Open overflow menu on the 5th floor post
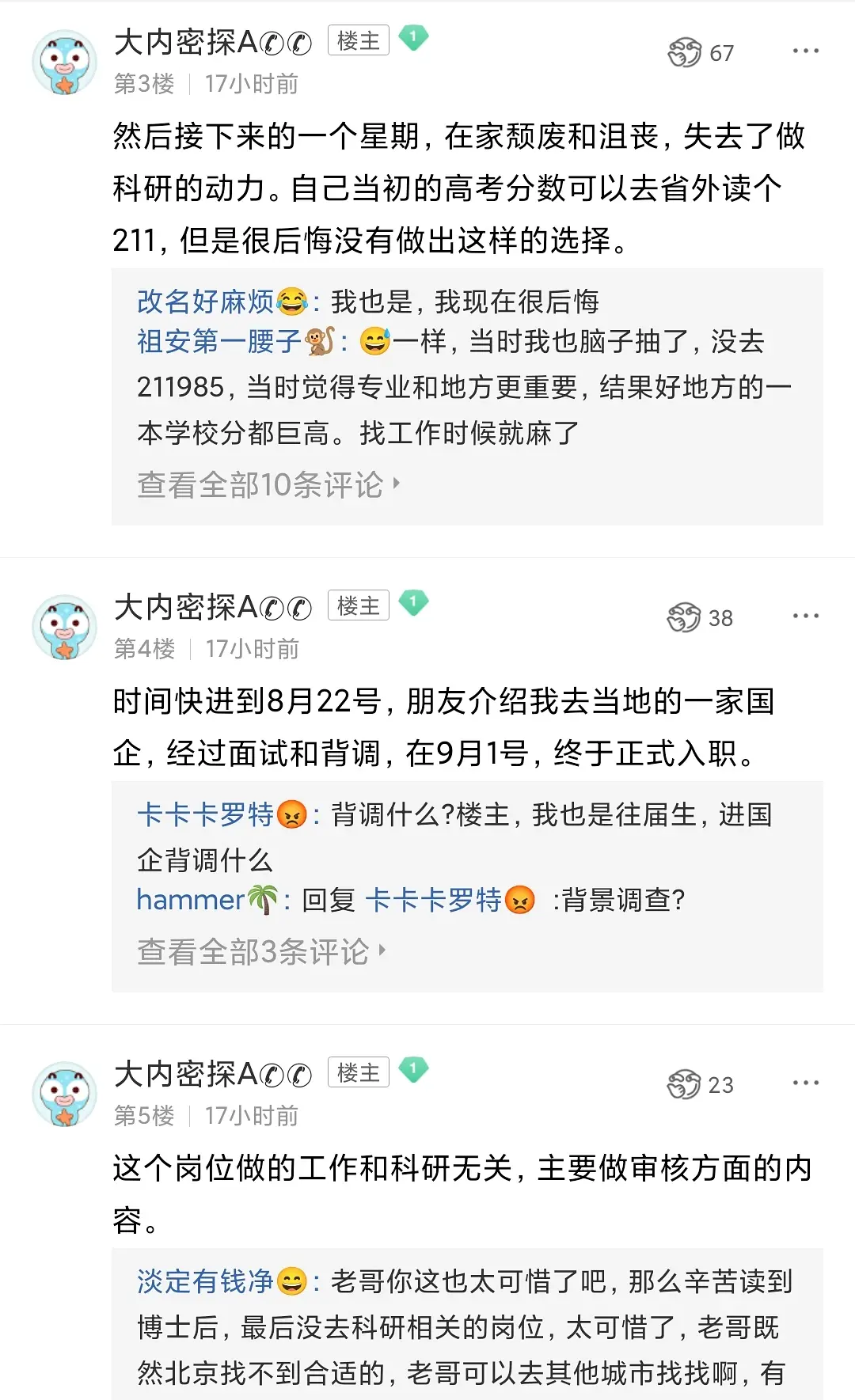The width and height of the screenshot is (855, 1400). 805,1083
